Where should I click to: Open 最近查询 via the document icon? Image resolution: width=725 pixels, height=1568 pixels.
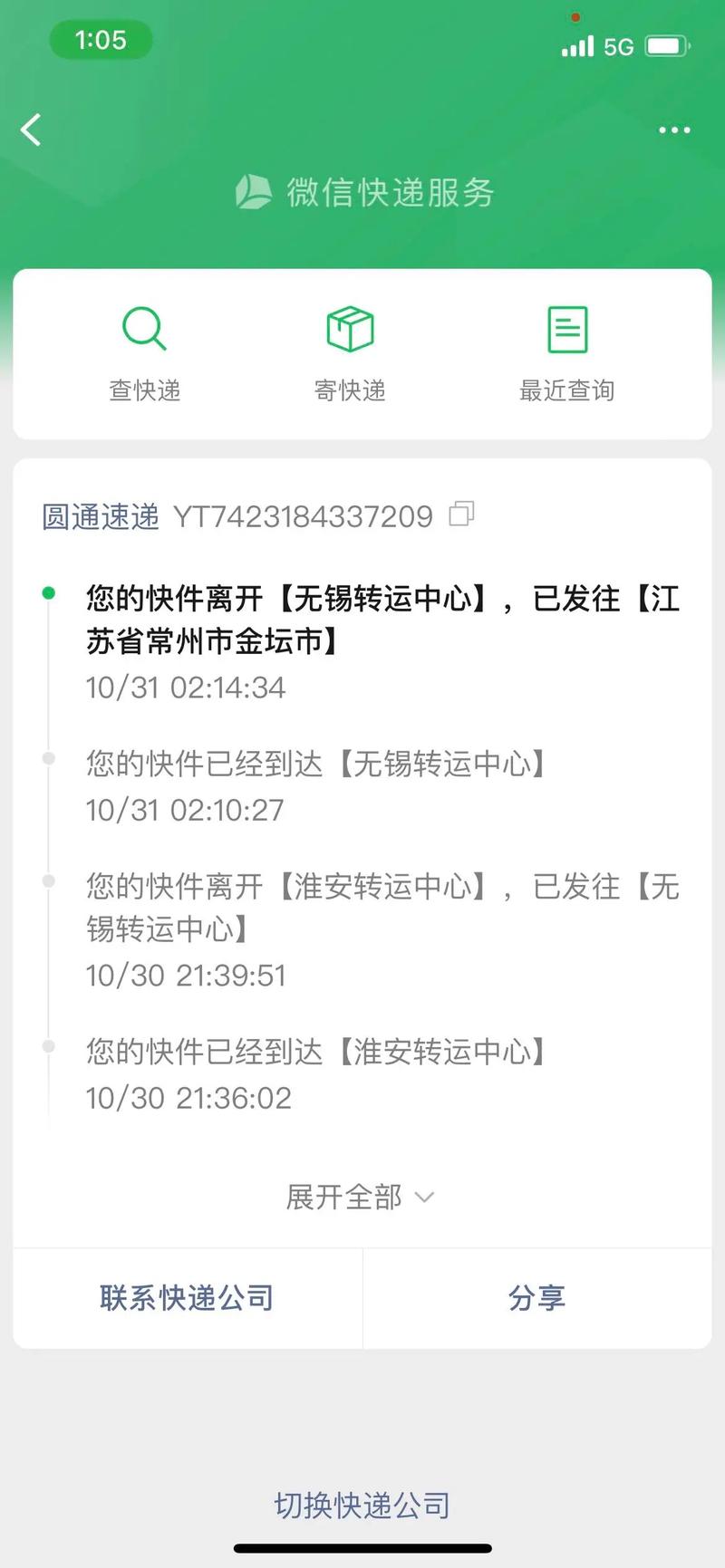[568, 328]
